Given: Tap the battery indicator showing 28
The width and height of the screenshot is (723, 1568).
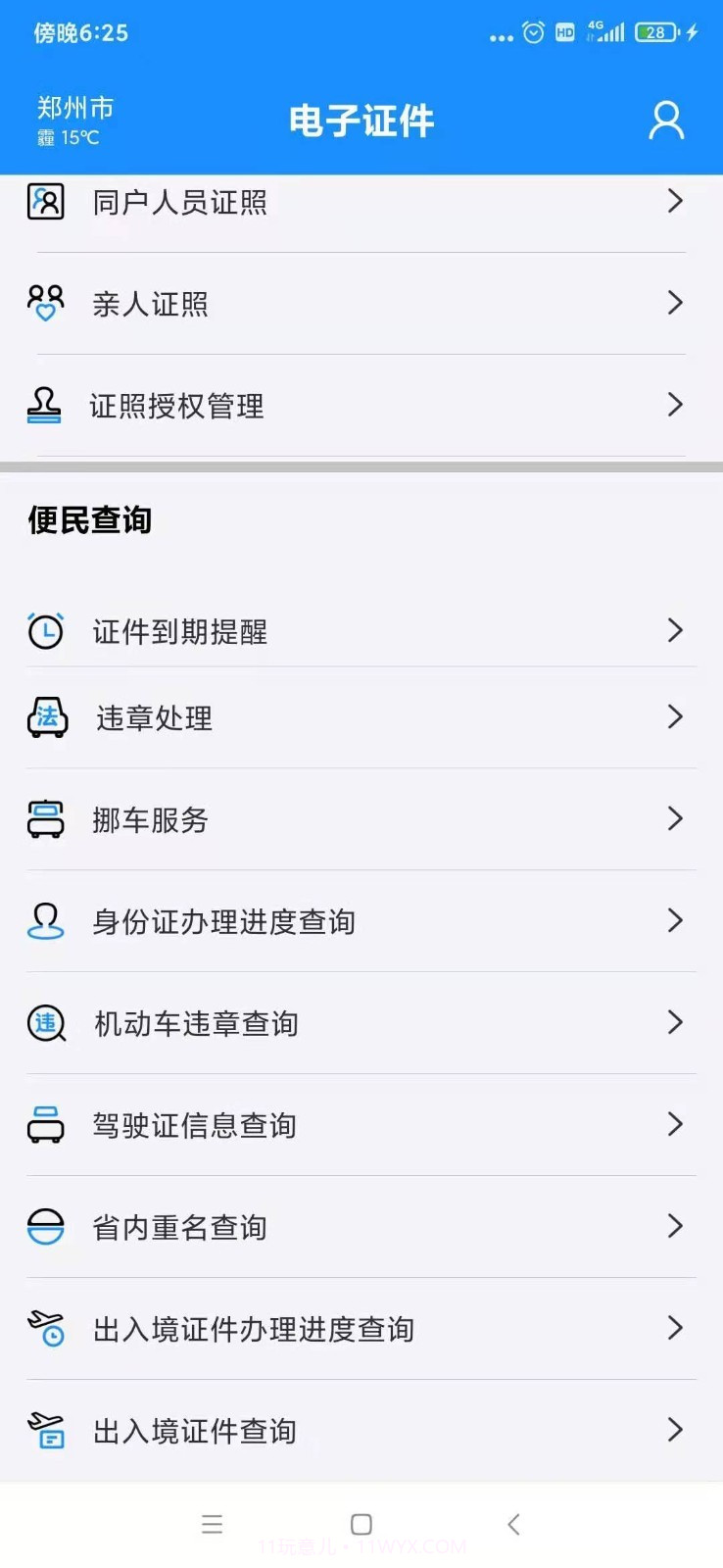Looking at the screenshot, I should pos(656,32).
